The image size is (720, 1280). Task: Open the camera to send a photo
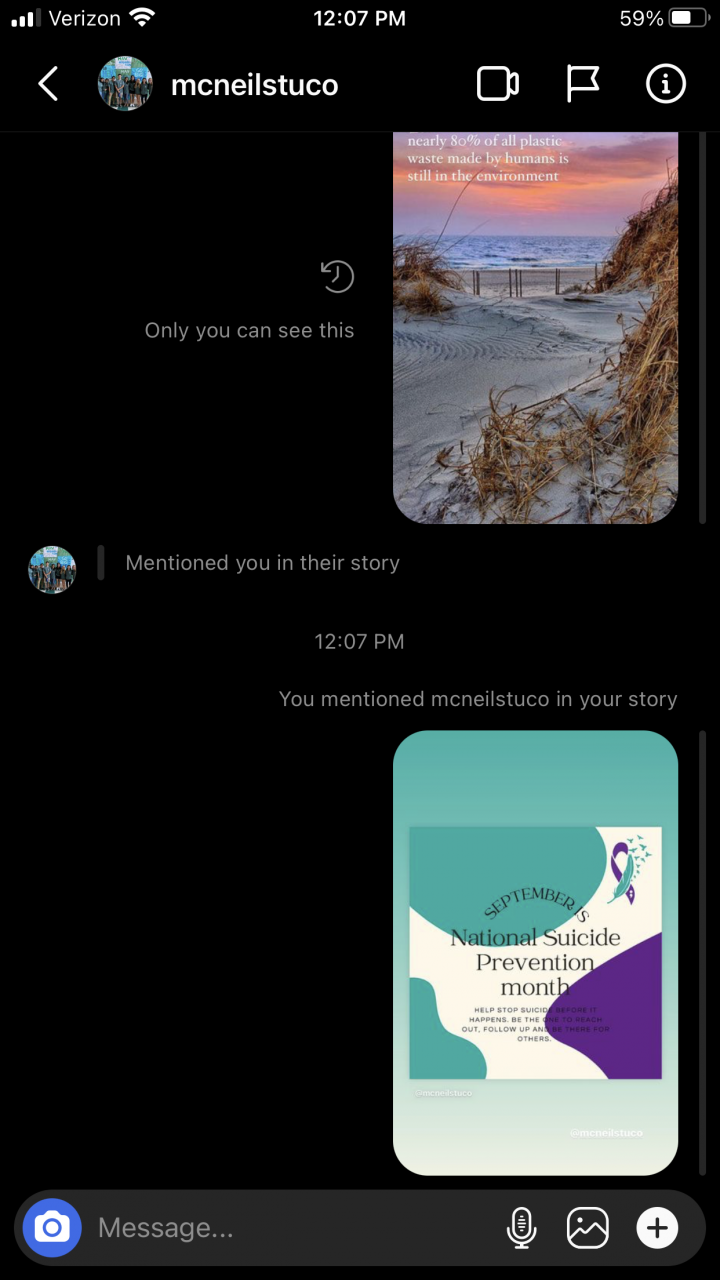[52, 1227]
